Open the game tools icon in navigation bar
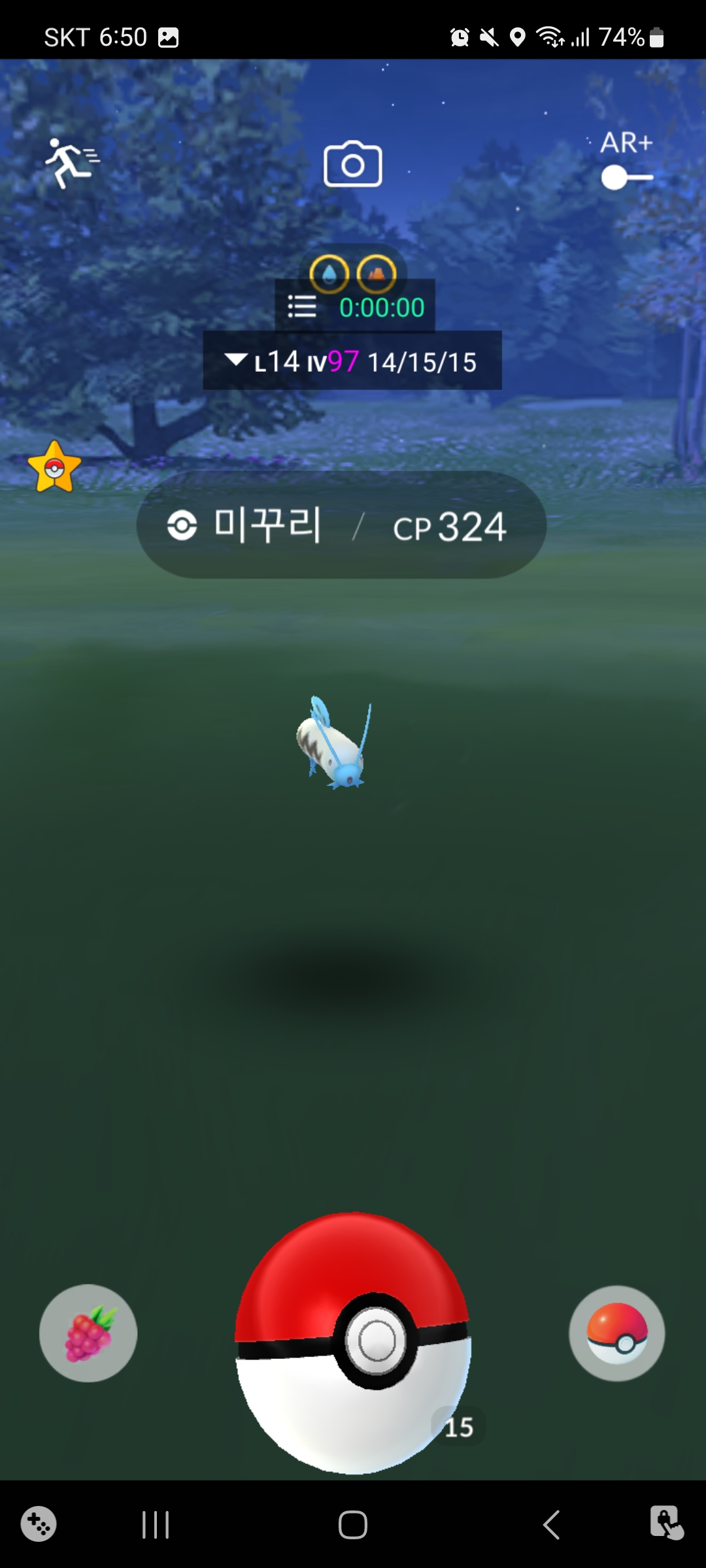This screenshot has width=706, height=1568. click(39, 1524)
